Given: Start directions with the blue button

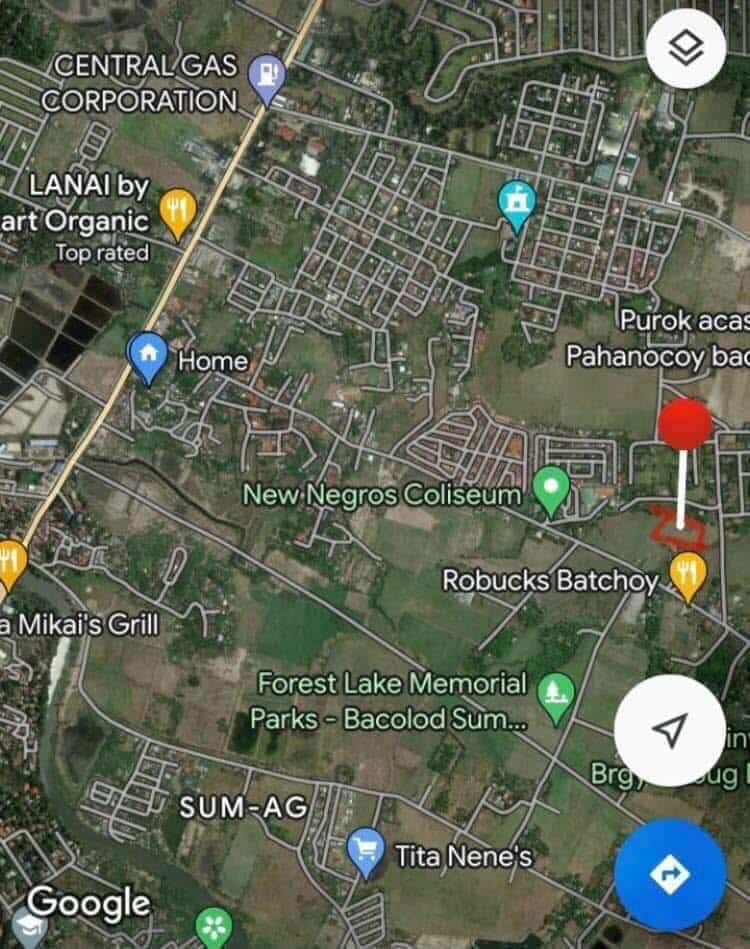Looking at the screenshot, I should tap(669, 875).
